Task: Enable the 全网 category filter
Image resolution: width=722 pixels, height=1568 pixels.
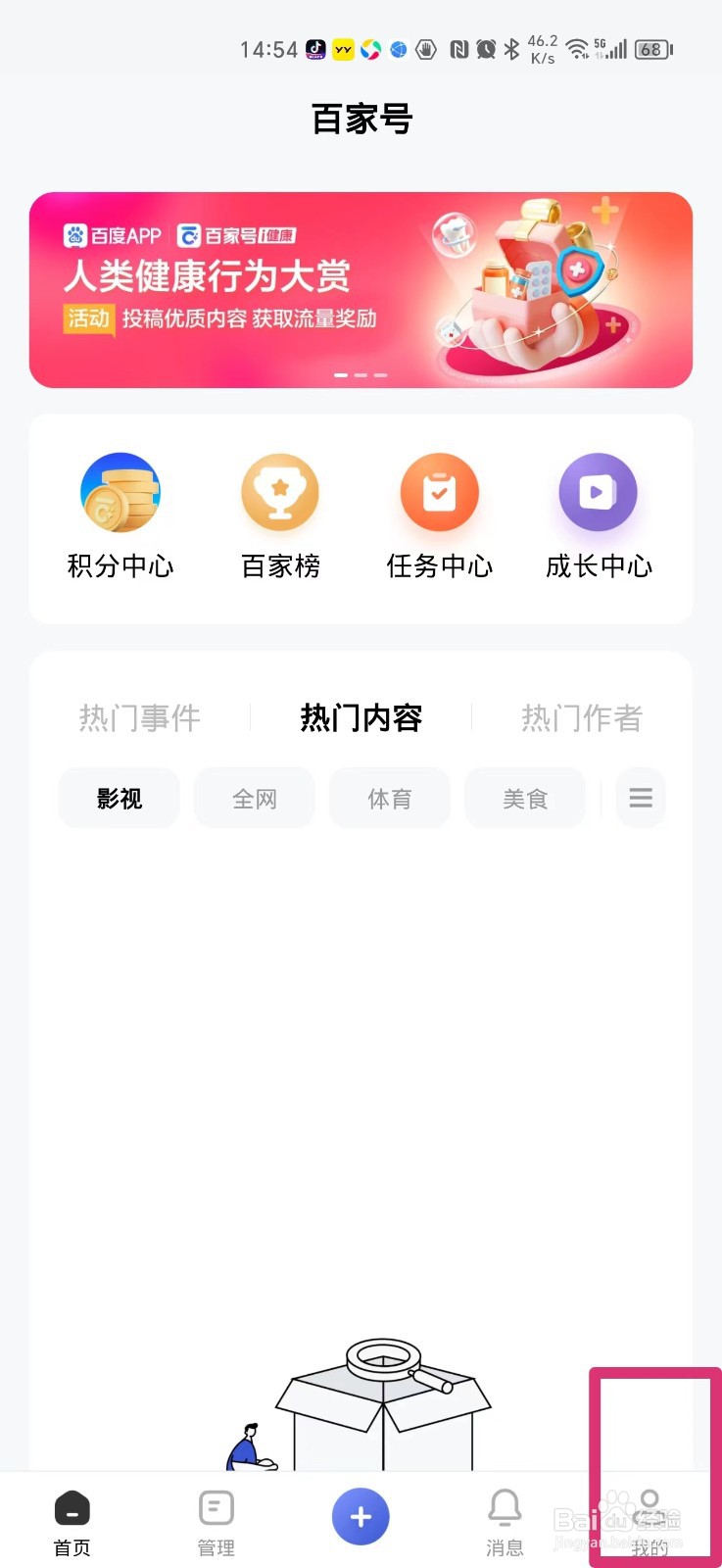Action: [x=254, y=798]
